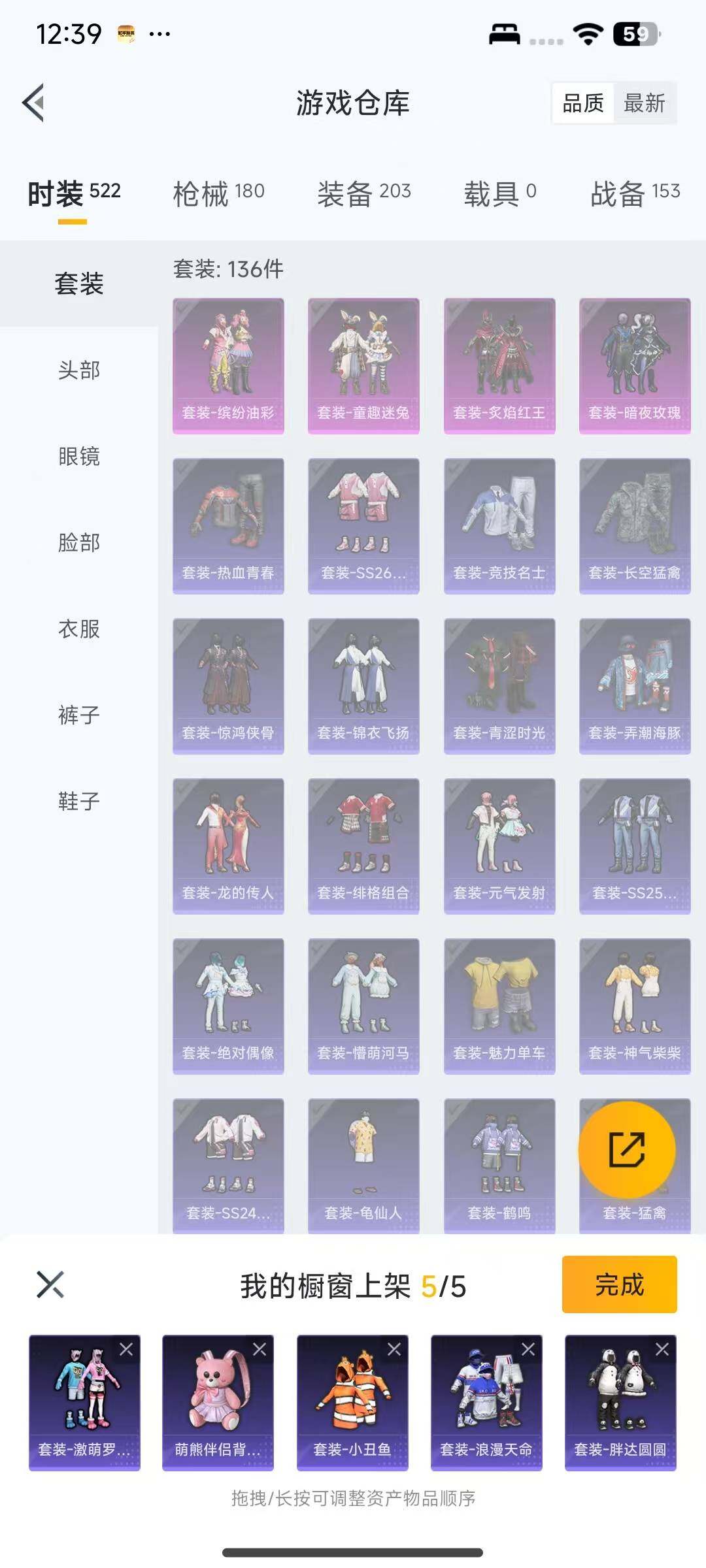Switch to the 枪械 tab
Screen dimensions: 706x1568
(218, 193)
